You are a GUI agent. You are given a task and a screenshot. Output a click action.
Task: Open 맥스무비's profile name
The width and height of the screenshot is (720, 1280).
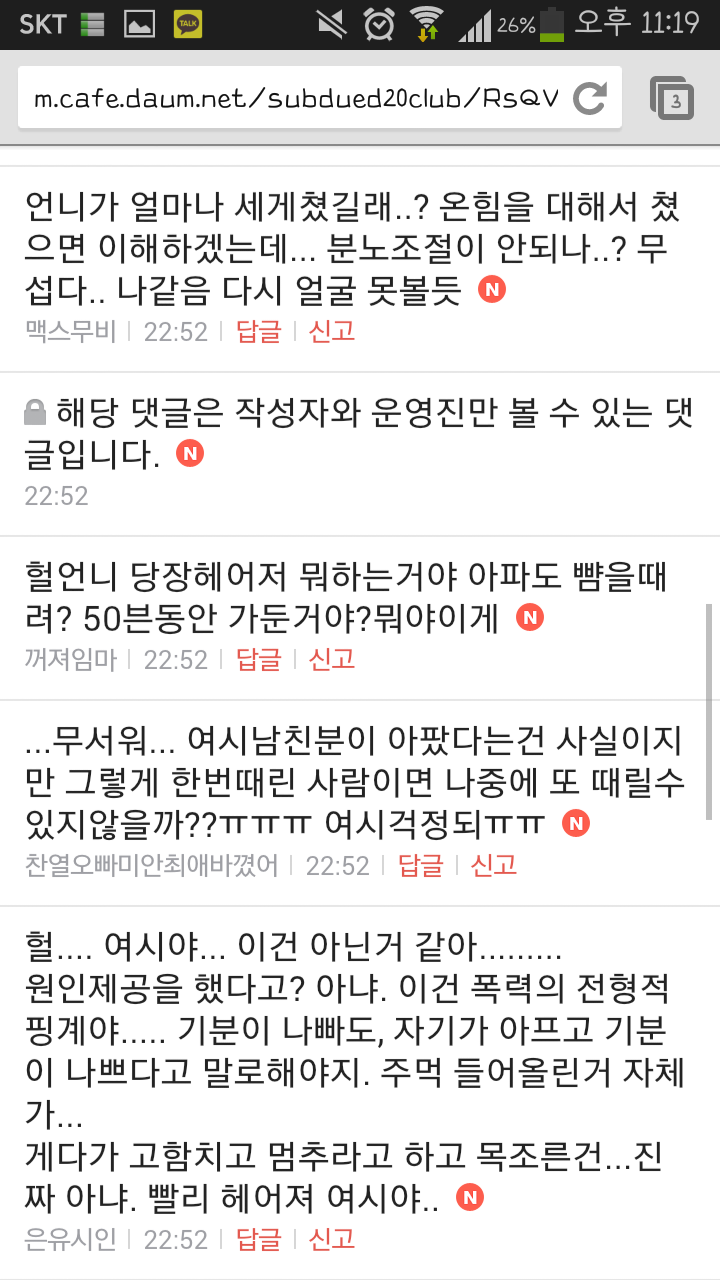point(71,331)
